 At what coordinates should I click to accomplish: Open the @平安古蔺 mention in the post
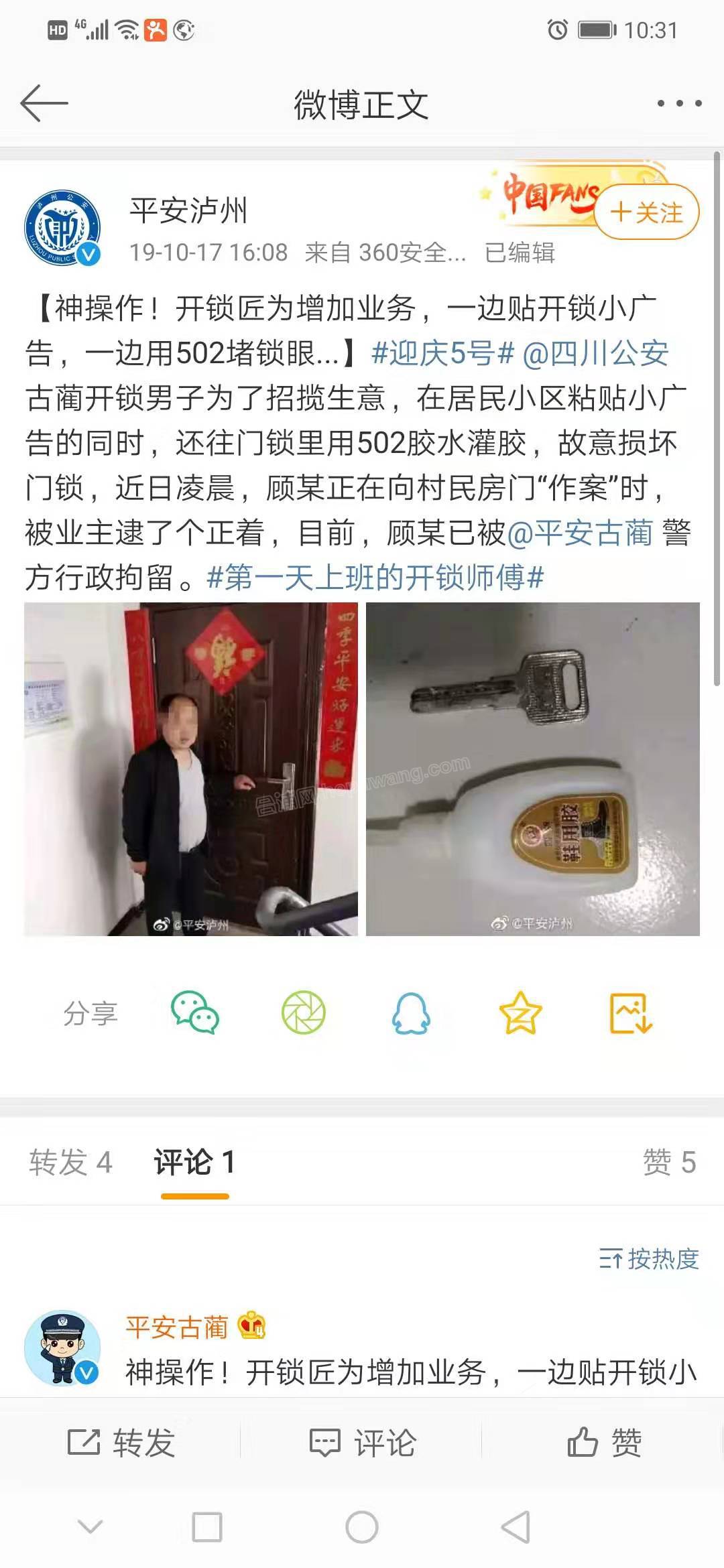[580, 533]
